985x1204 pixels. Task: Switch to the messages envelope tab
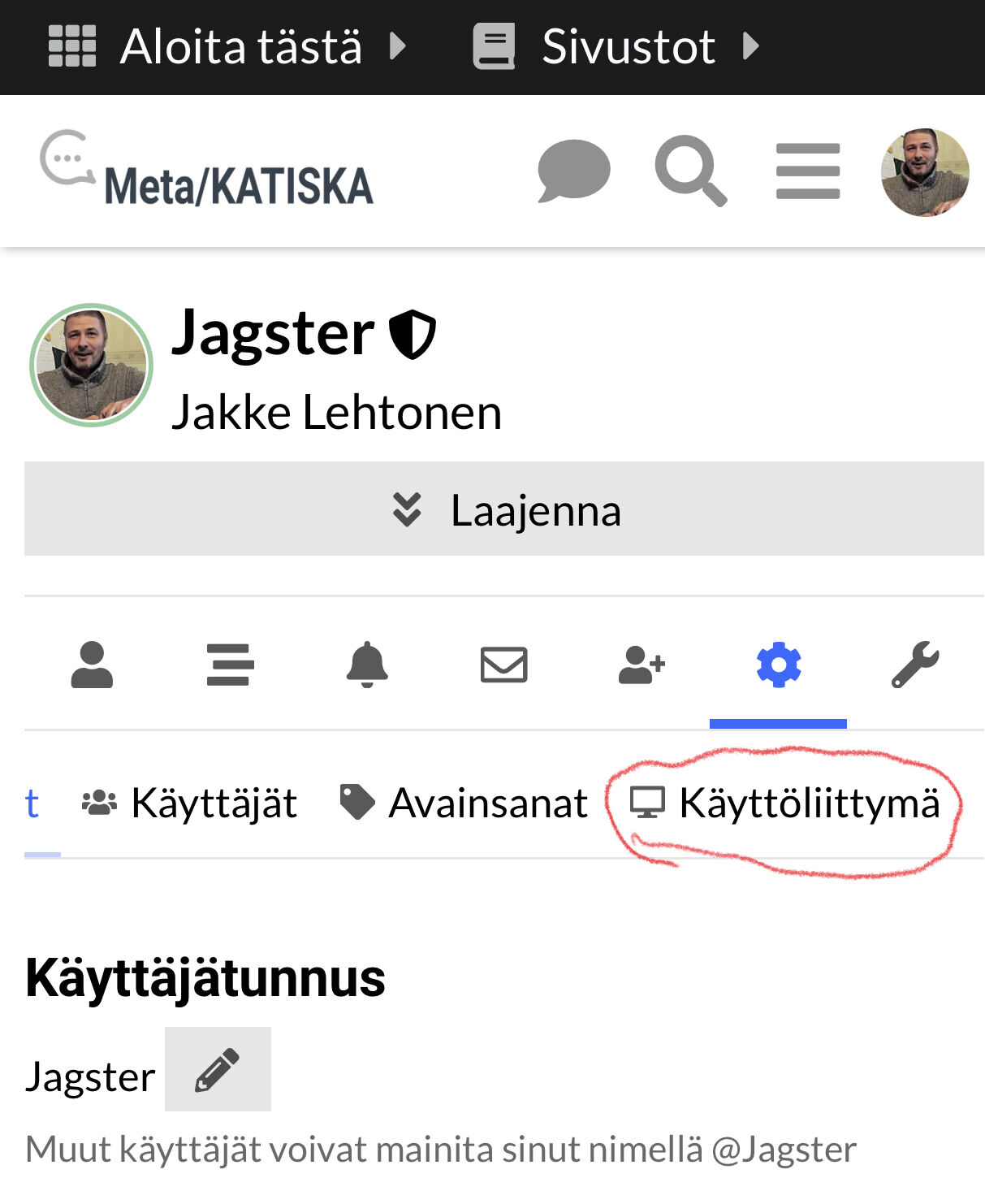[x=504, y=665]
